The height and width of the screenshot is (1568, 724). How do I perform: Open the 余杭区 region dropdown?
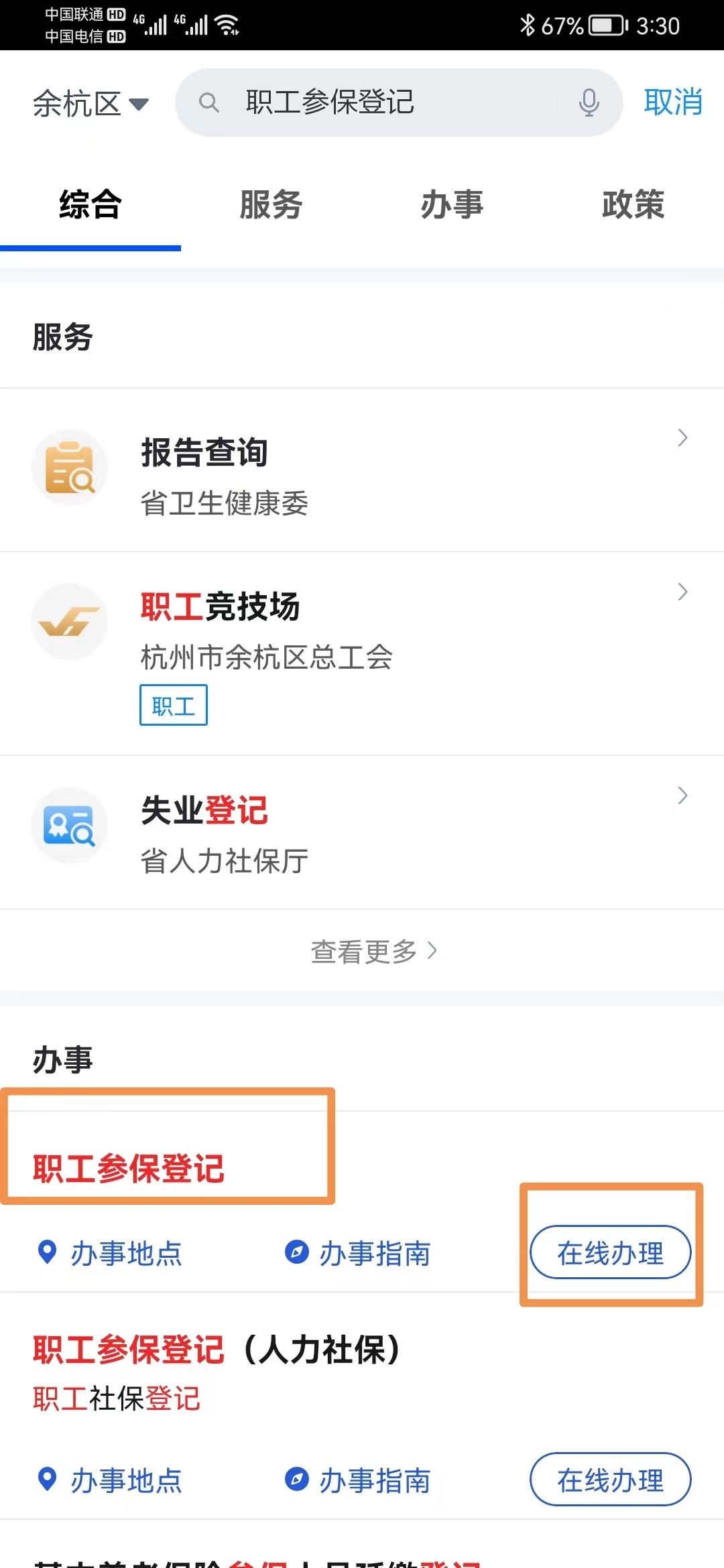click(90, 104)
